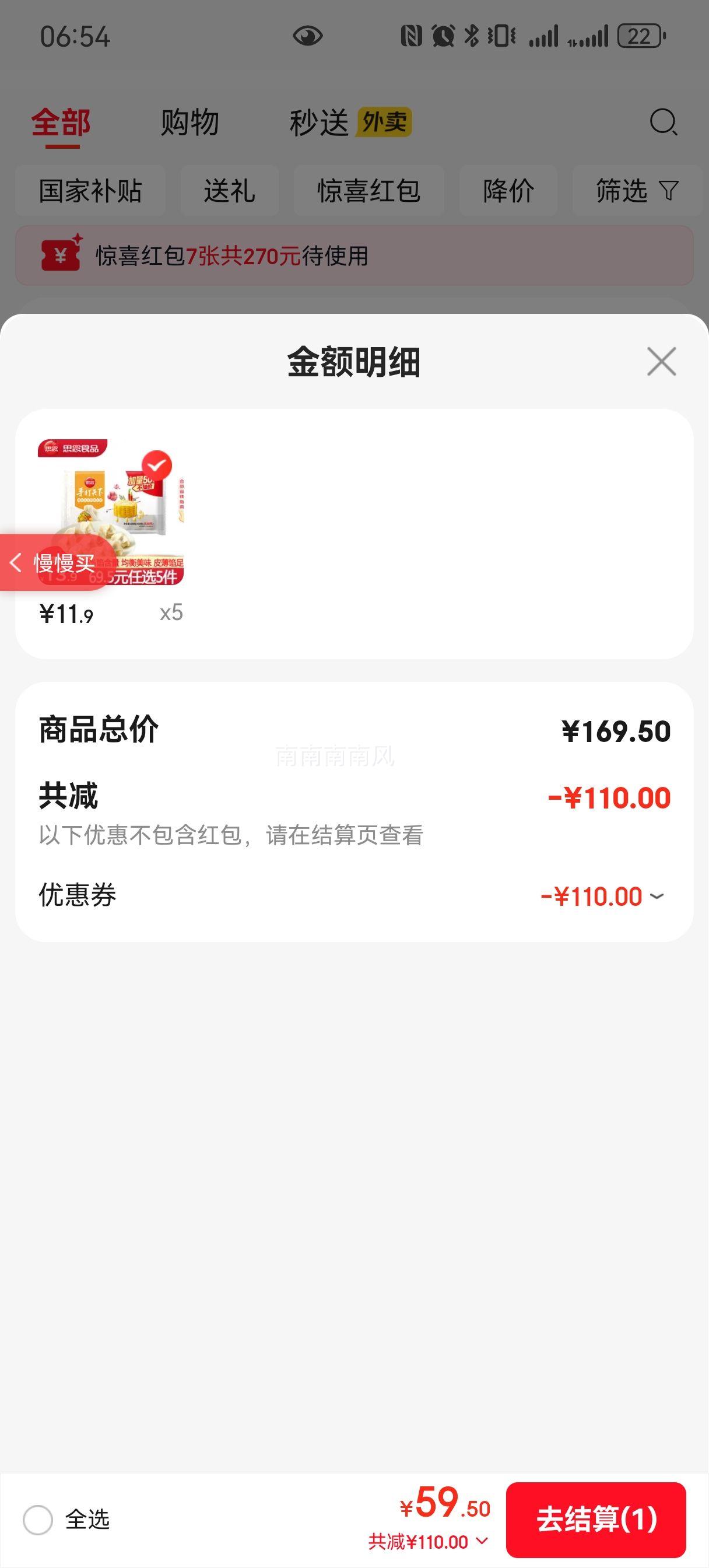This screenshot has height=1568, width=709.
Task: Switch to the 秒送 tab
Action: [x=320, y=122]
